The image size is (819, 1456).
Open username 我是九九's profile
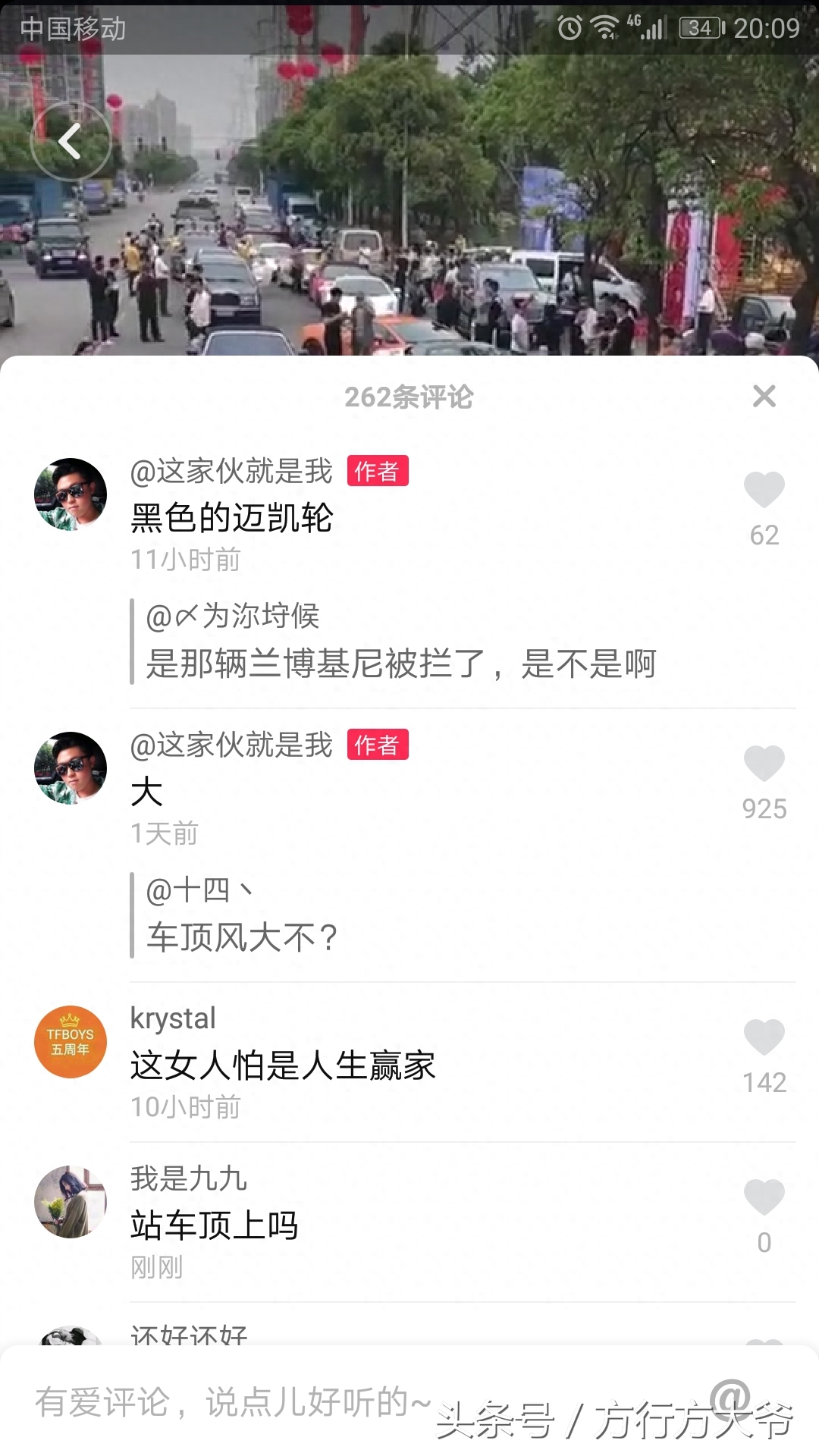point(189,1178)
